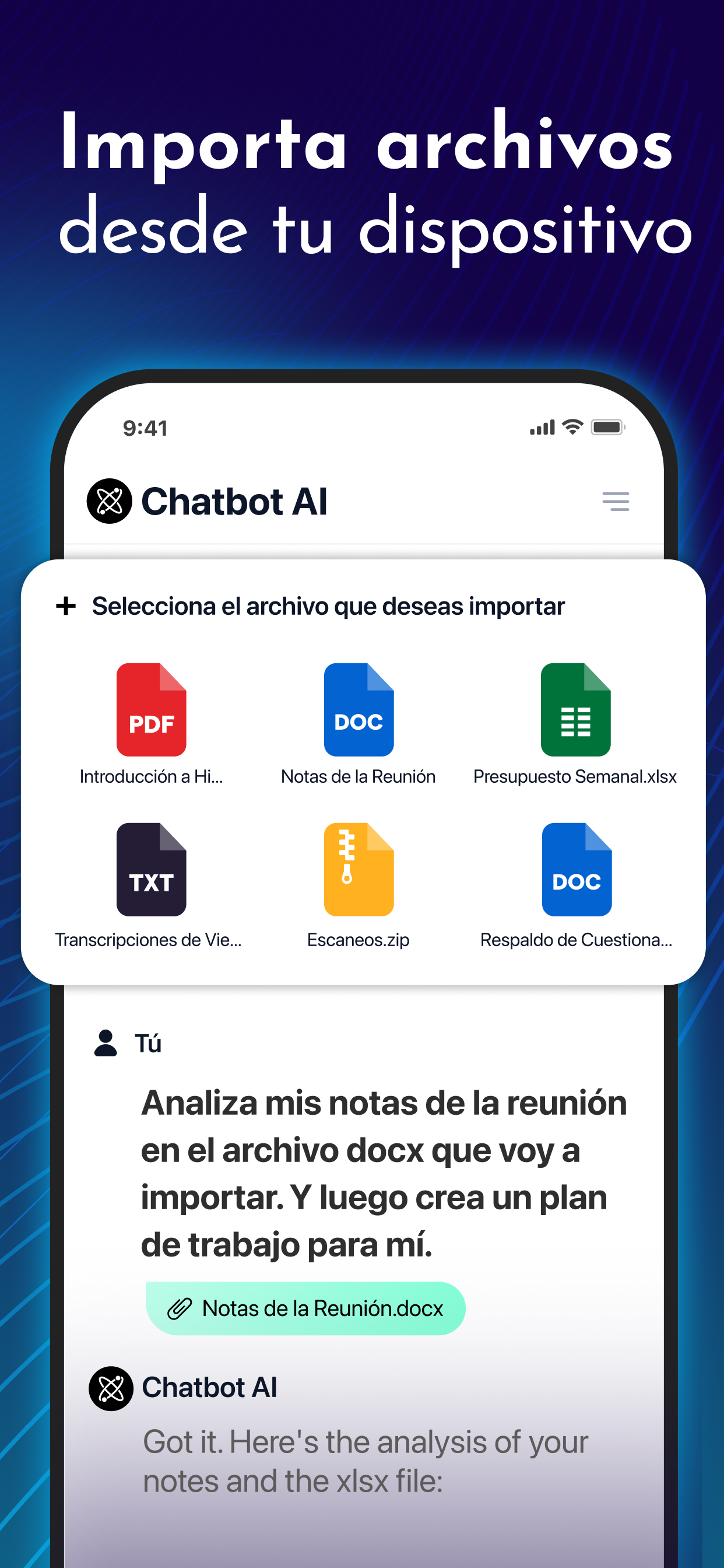Click the Chatbot AI logo icon
The width and height of the screenshot is (724, 1568).
[111, 501]
